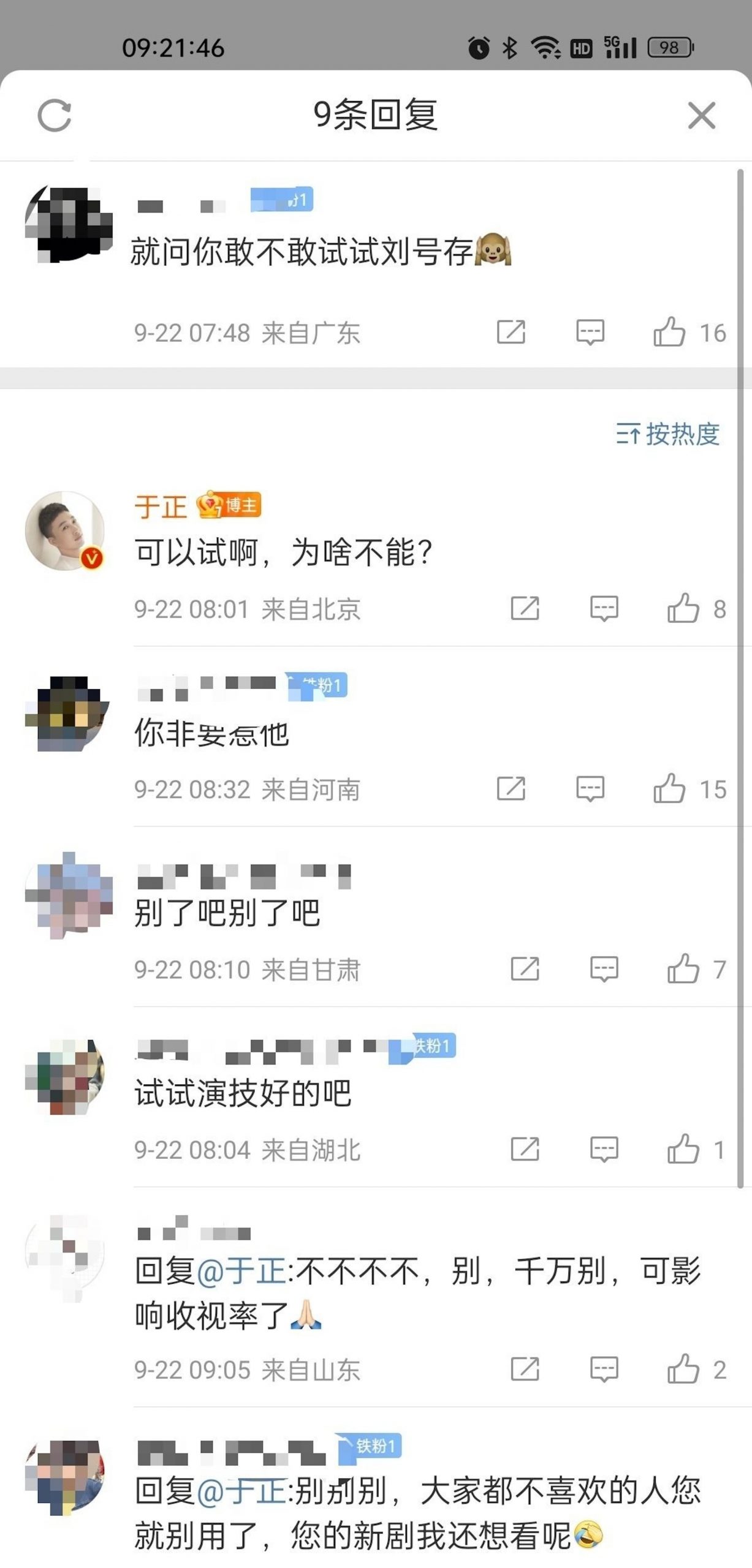Screen dimensions: 752x1568
Task: Open the 9条回复 title header
Action: pos(376,115)
